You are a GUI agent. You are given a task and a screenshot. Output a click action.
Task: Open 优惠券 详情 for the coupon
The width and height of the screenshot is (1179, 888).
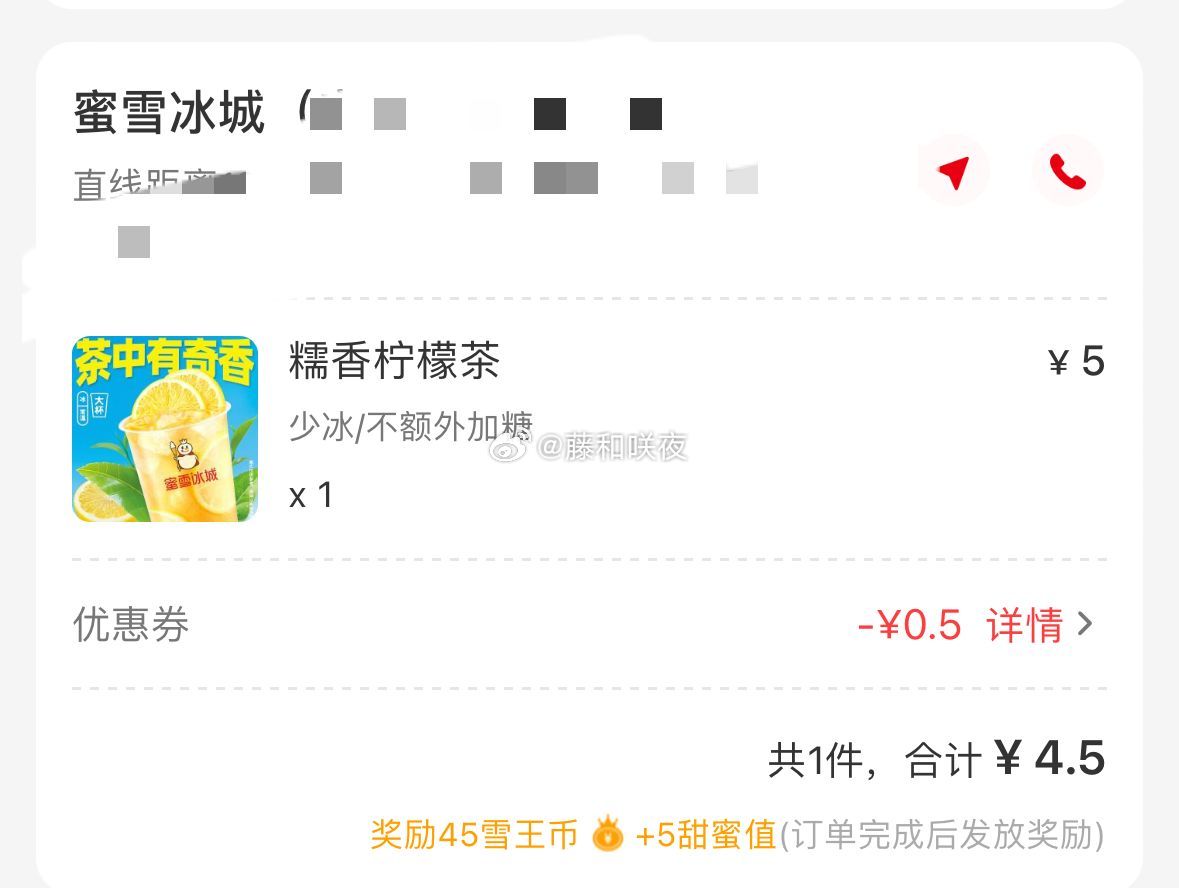tap(1038, 626)
